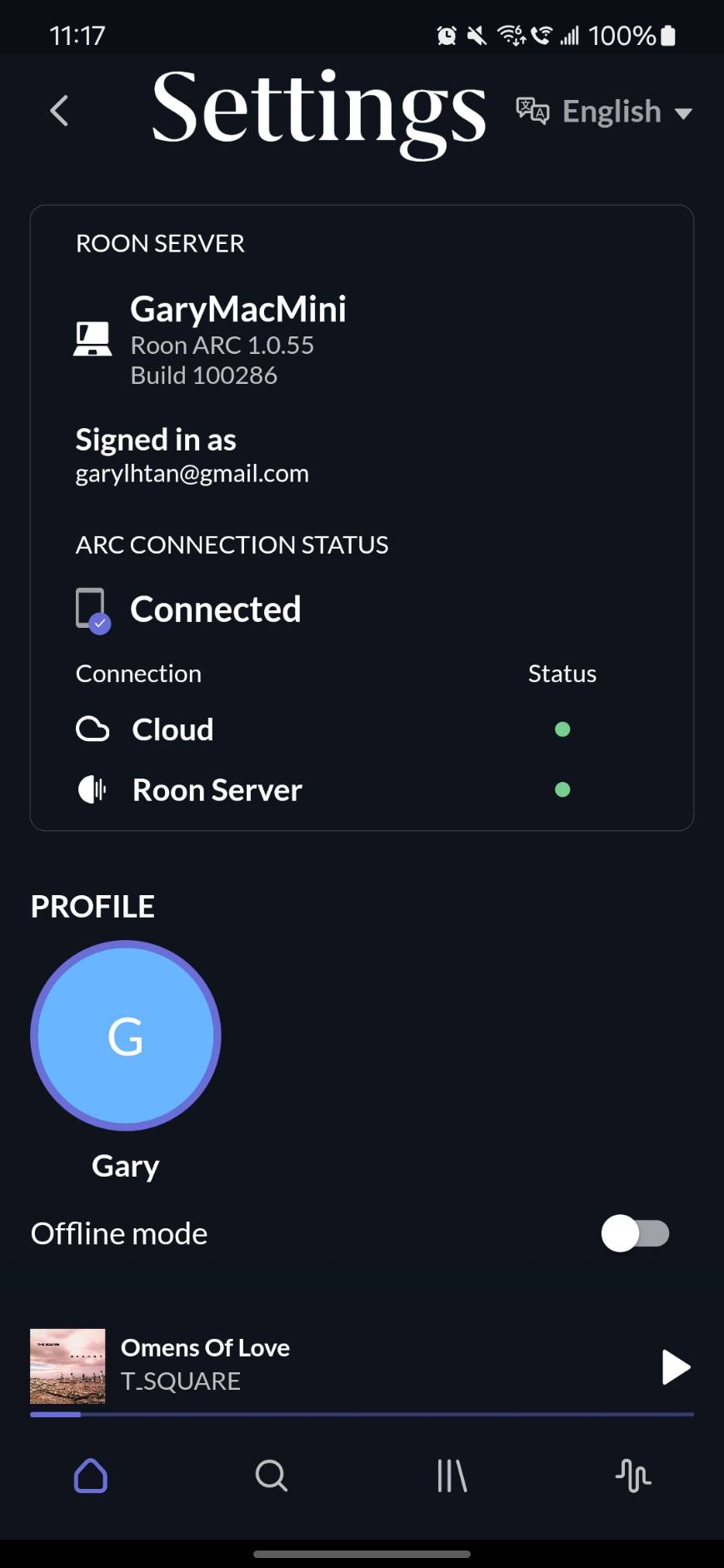
Task: Open the English language dropdown
Action: (x=604, y=112)
